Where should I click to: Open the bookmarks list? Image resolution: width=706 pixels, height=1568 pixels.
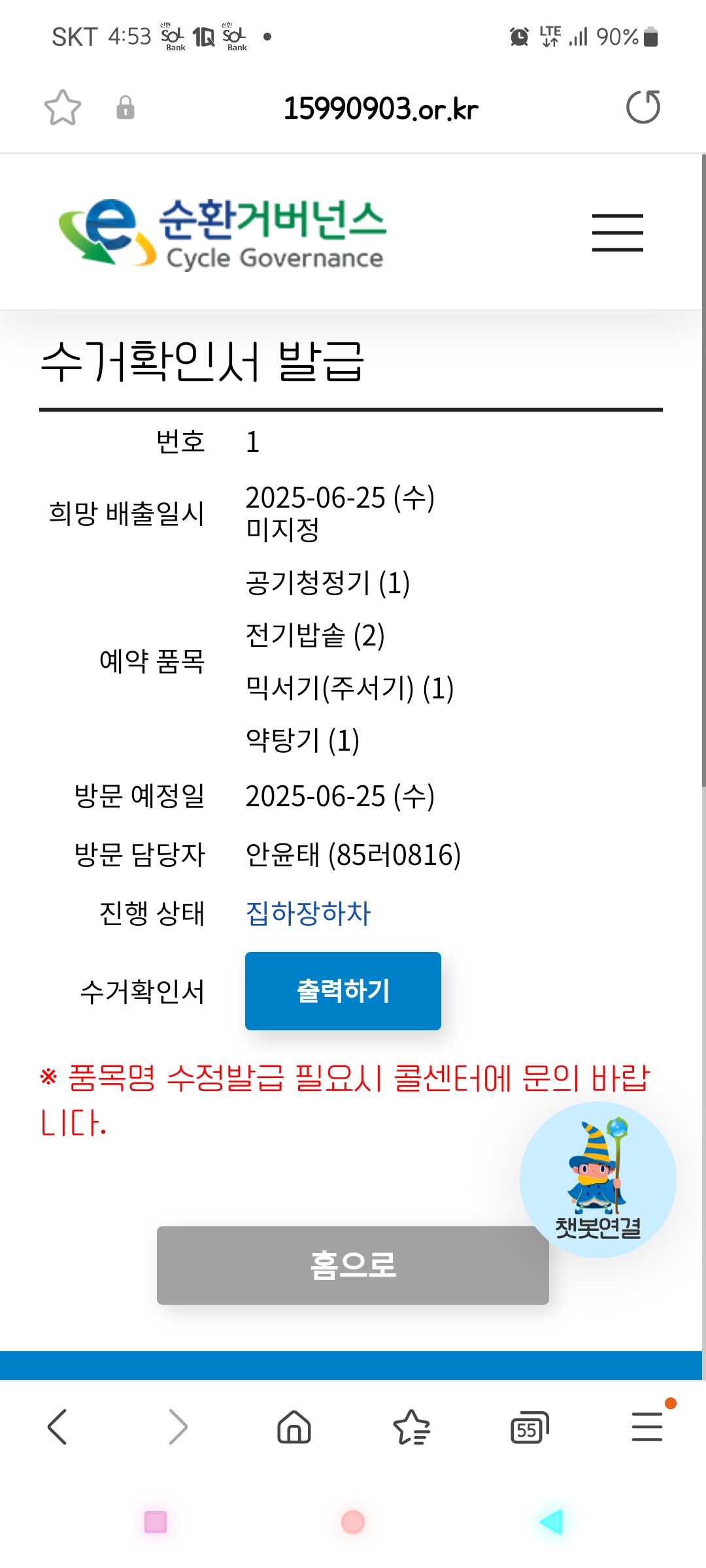(411, 1426)
